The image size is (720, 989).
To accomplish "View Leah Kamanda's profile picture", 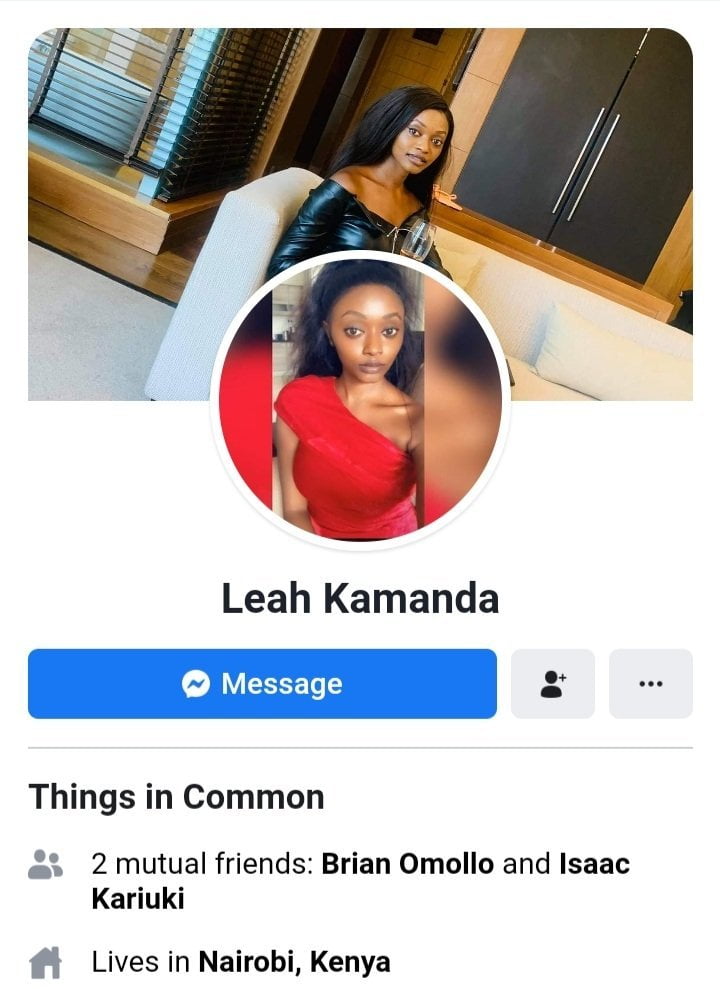I will tap(360, 400).
